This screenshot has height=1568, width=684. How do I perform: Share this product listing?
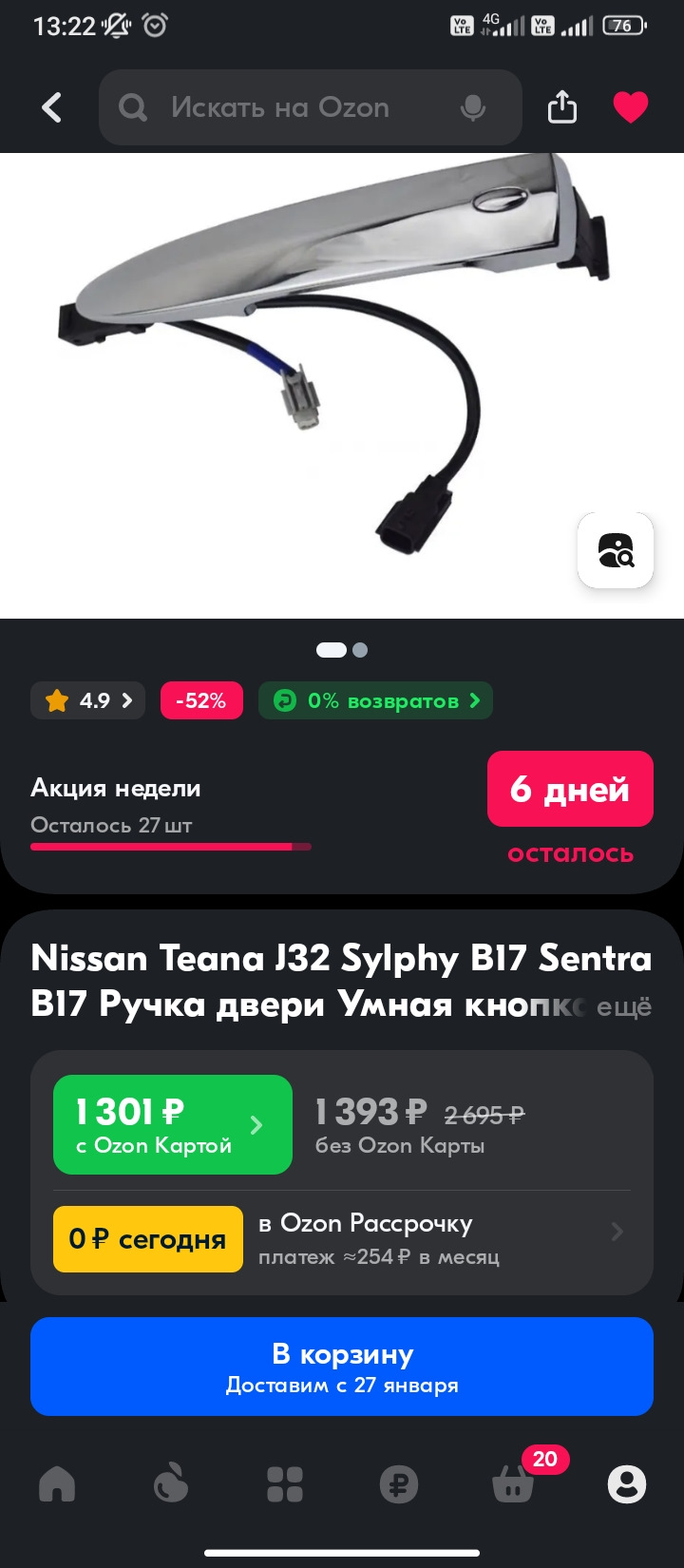click(x=561, y=106)
